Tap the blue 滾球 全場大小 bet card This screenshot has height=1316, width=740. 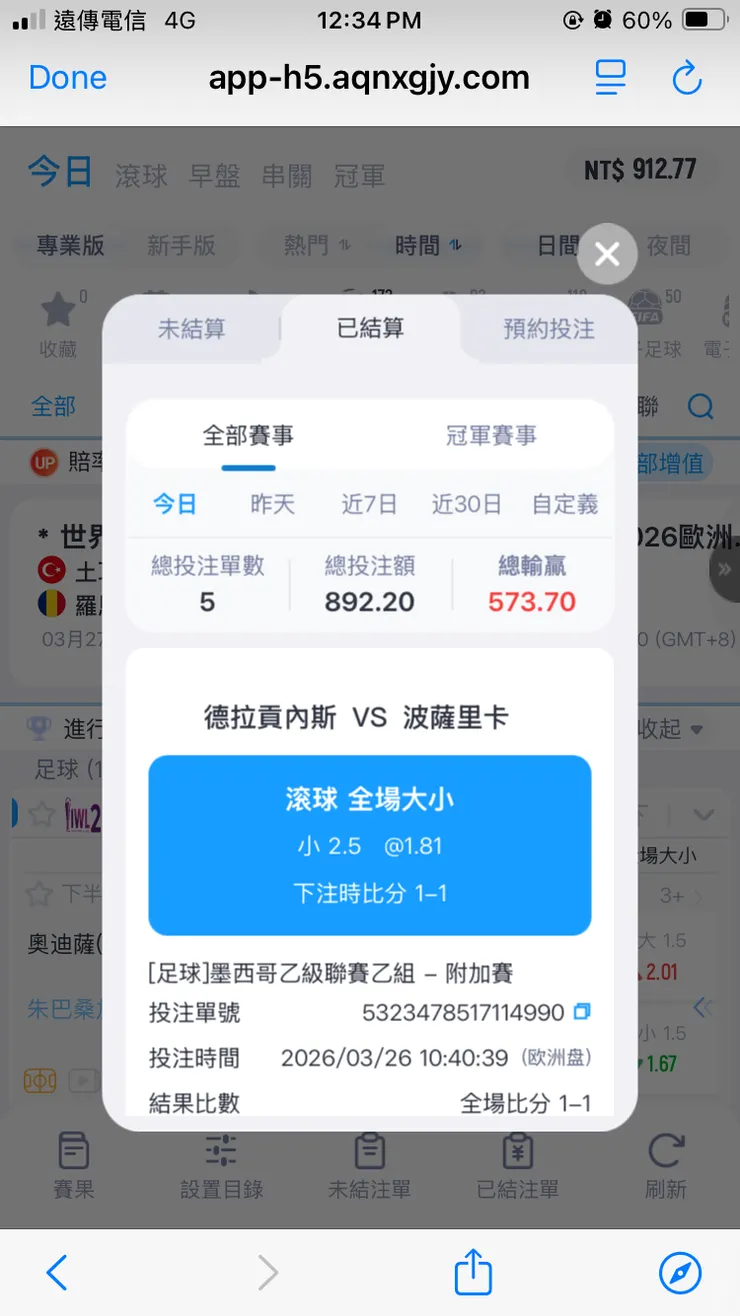click(x=369, y=845)
